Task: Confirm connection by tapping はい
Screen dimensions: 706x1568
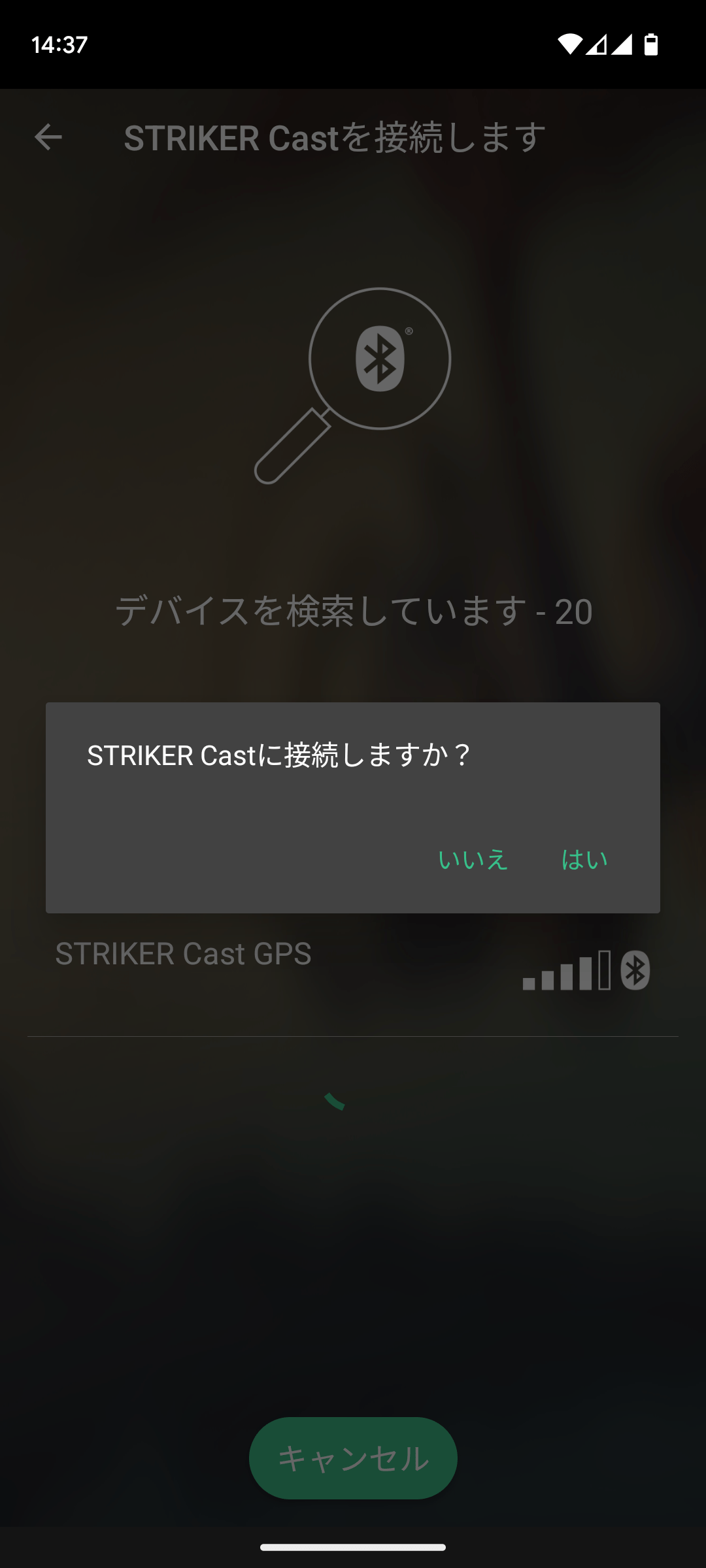Action: click(x=584, y=860)
